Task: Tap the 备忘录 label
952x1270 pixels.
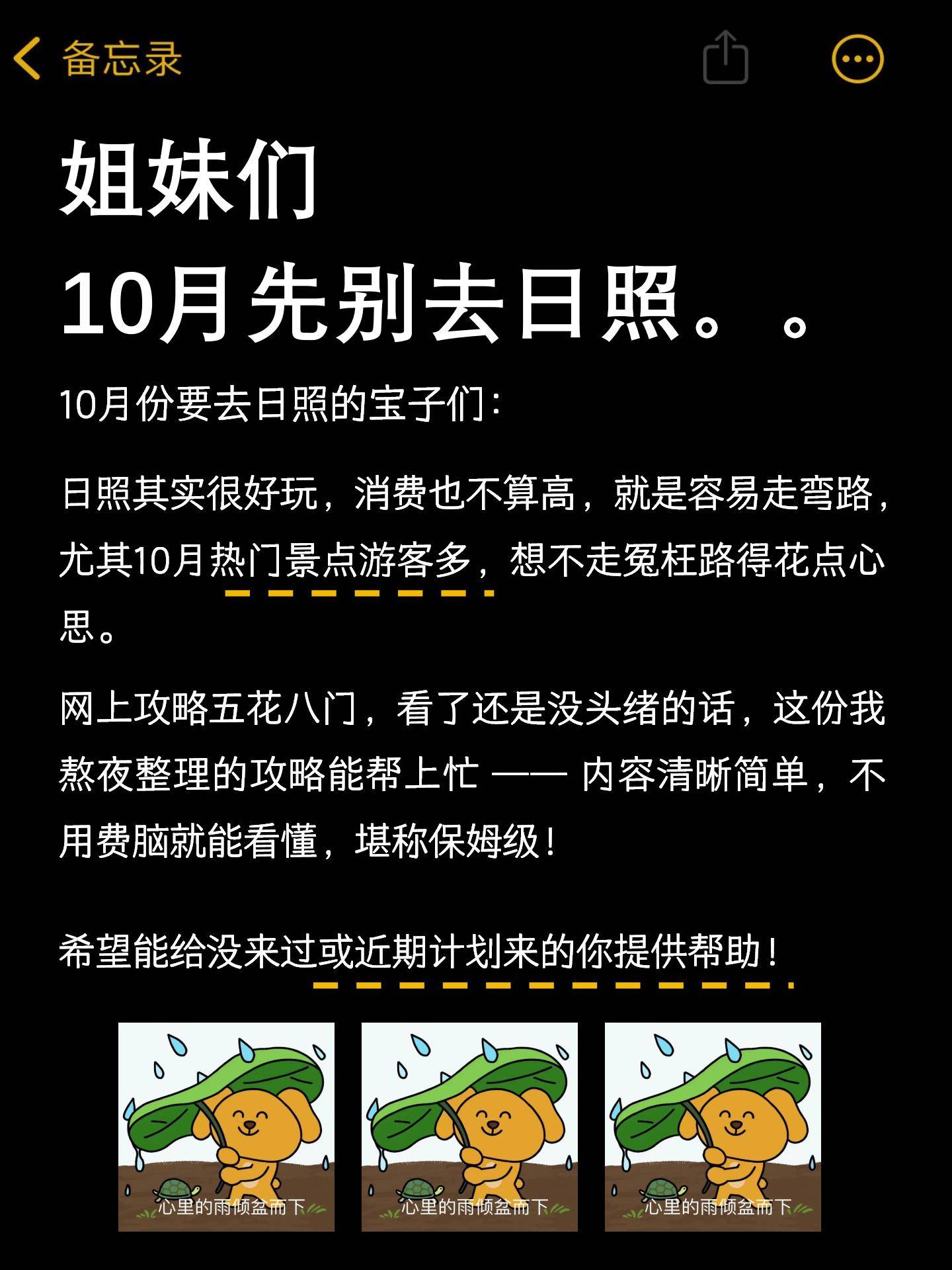Action: [122, 58]
